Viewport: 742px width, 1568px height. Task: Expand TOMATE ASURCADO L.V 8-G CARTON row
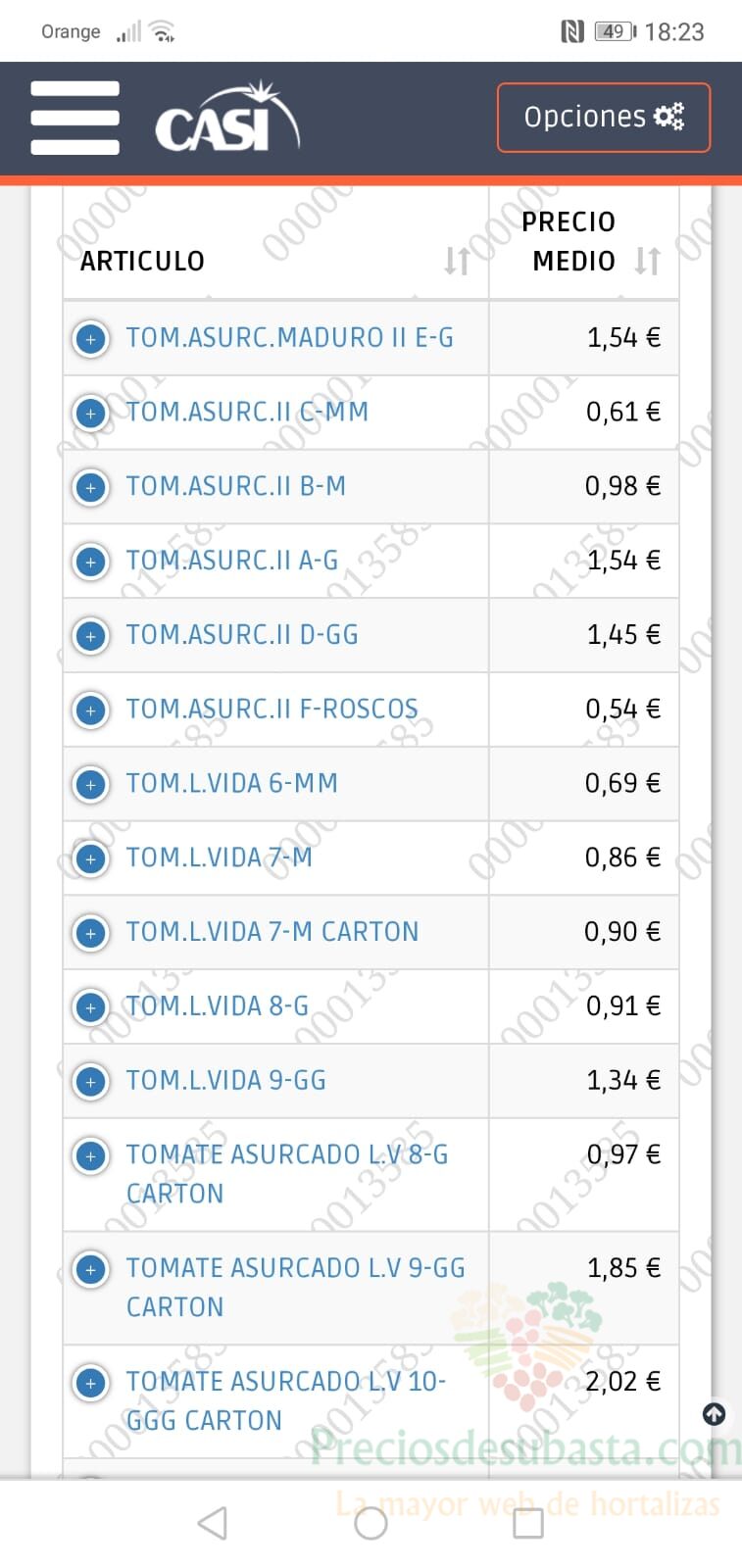tap(91, 1156)
